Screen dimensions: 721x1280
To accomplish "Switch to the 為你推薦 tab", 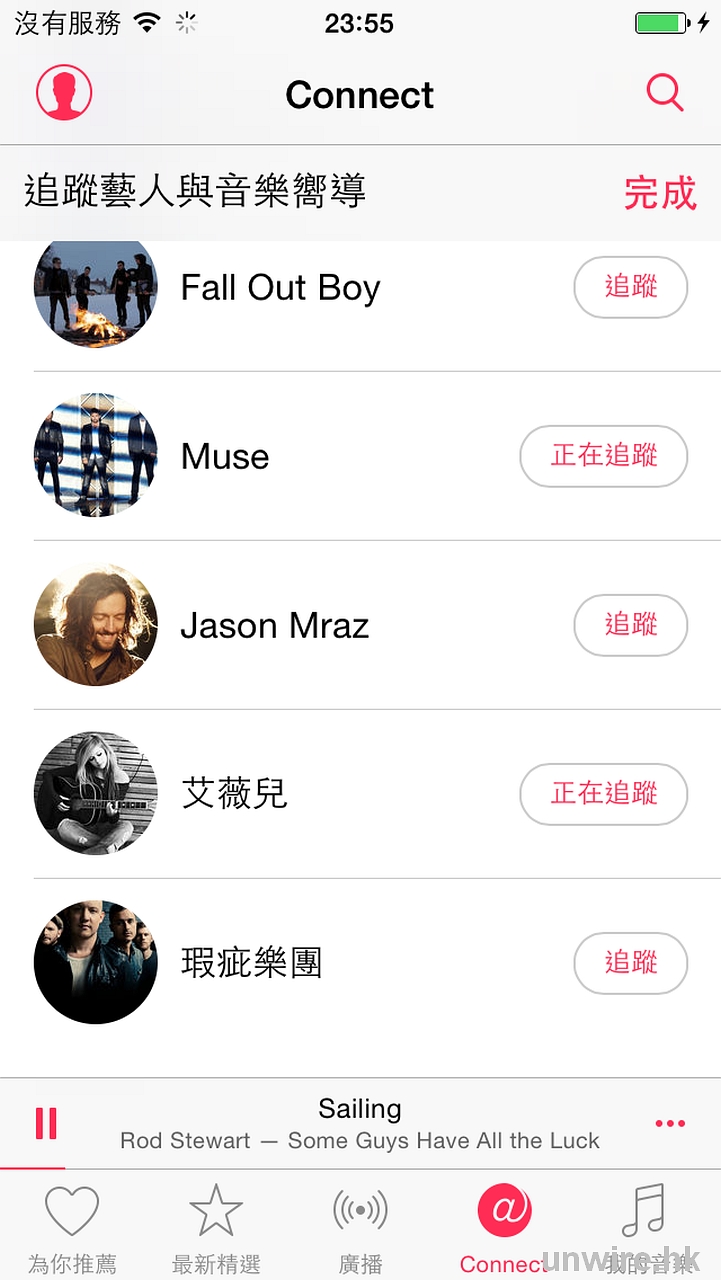I will pyautogui.click(x=72, y=1229).
